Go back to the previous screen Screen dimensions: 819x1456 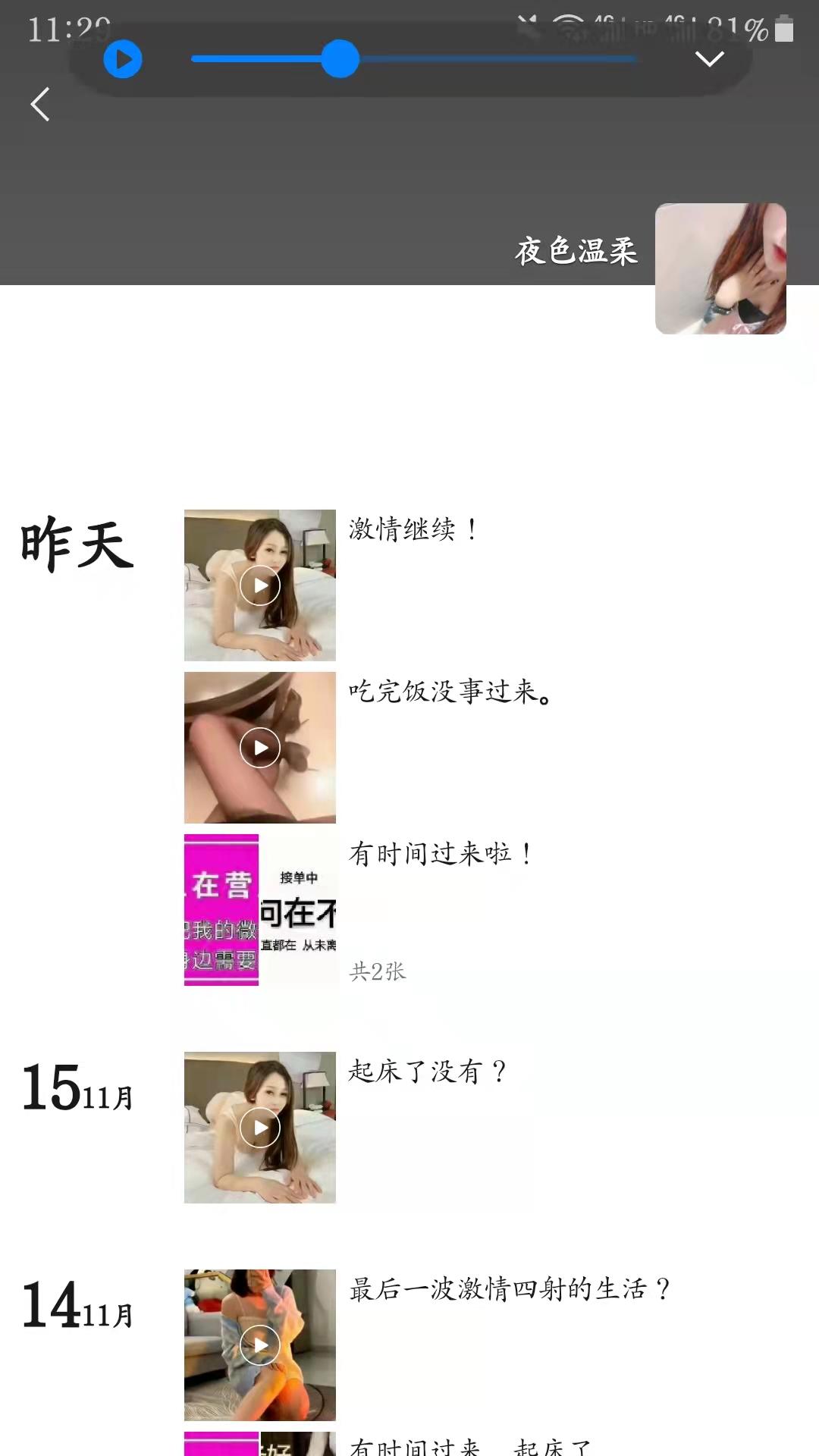pyautogui.click(x=40, y=105)
